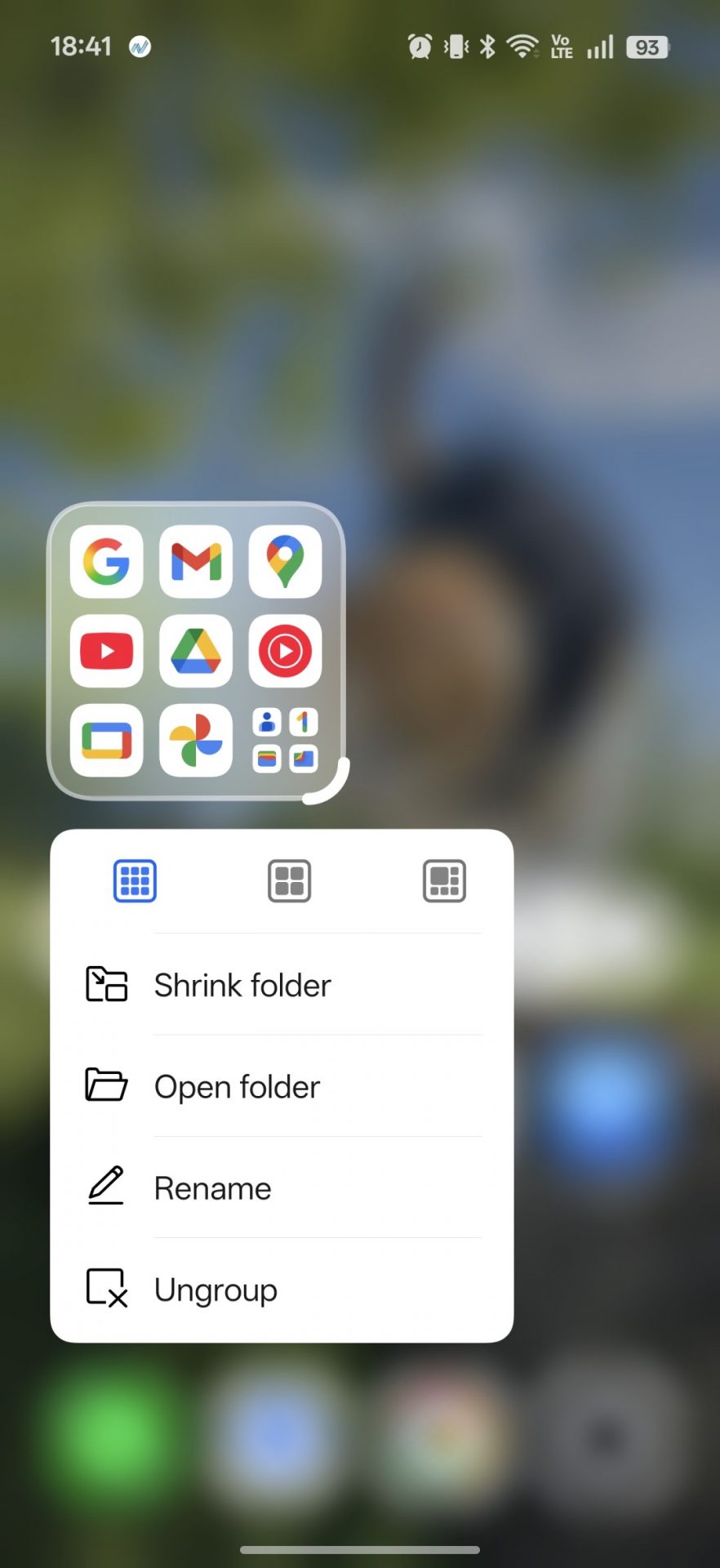The width and height of the screenshot is (720, 1568).
Task: Open Google TV
Action: (x=107, y=740)
